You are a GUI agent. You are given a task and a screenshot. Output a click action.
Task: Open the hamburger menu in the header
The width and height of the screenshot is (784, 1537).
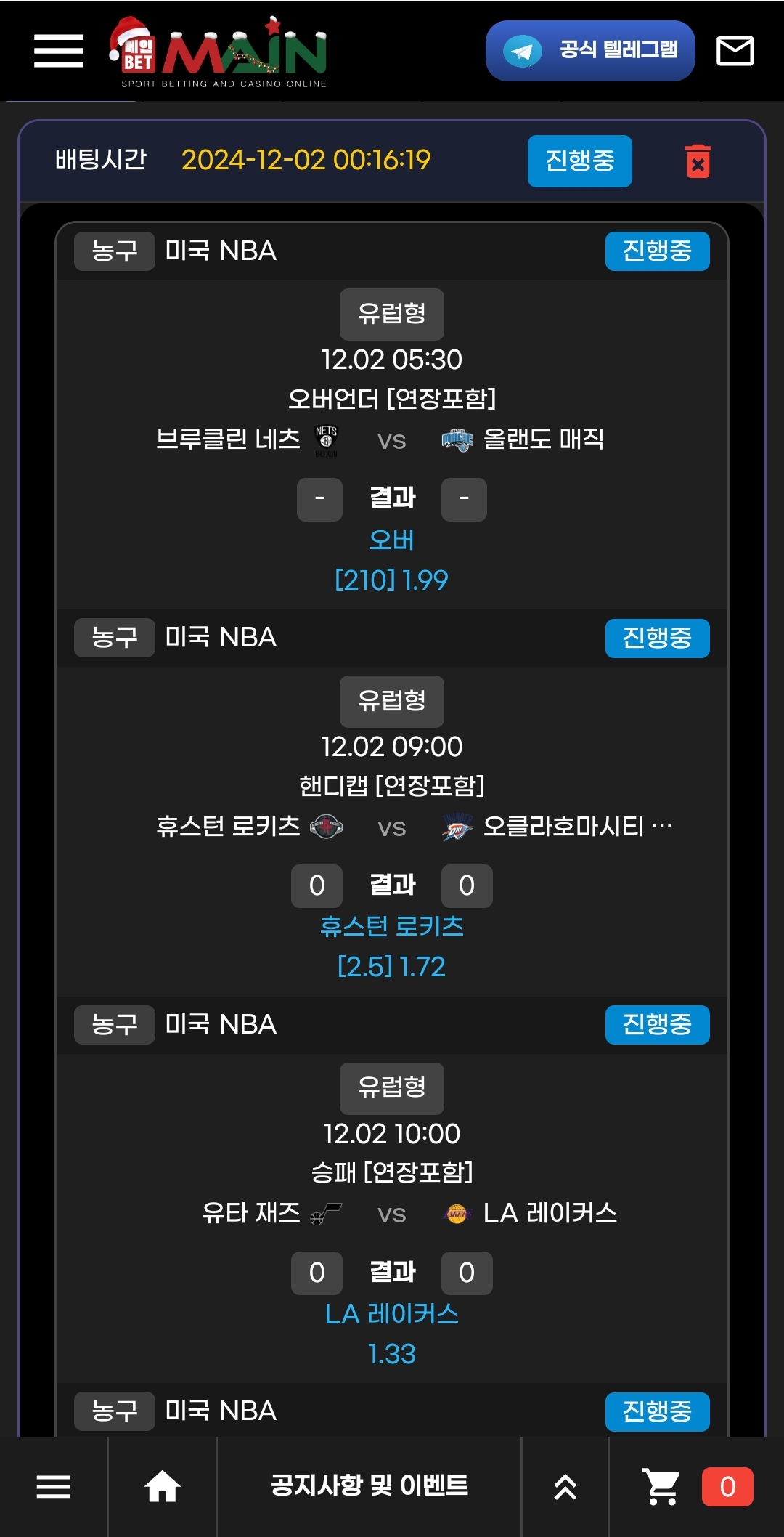click(58, 51)
